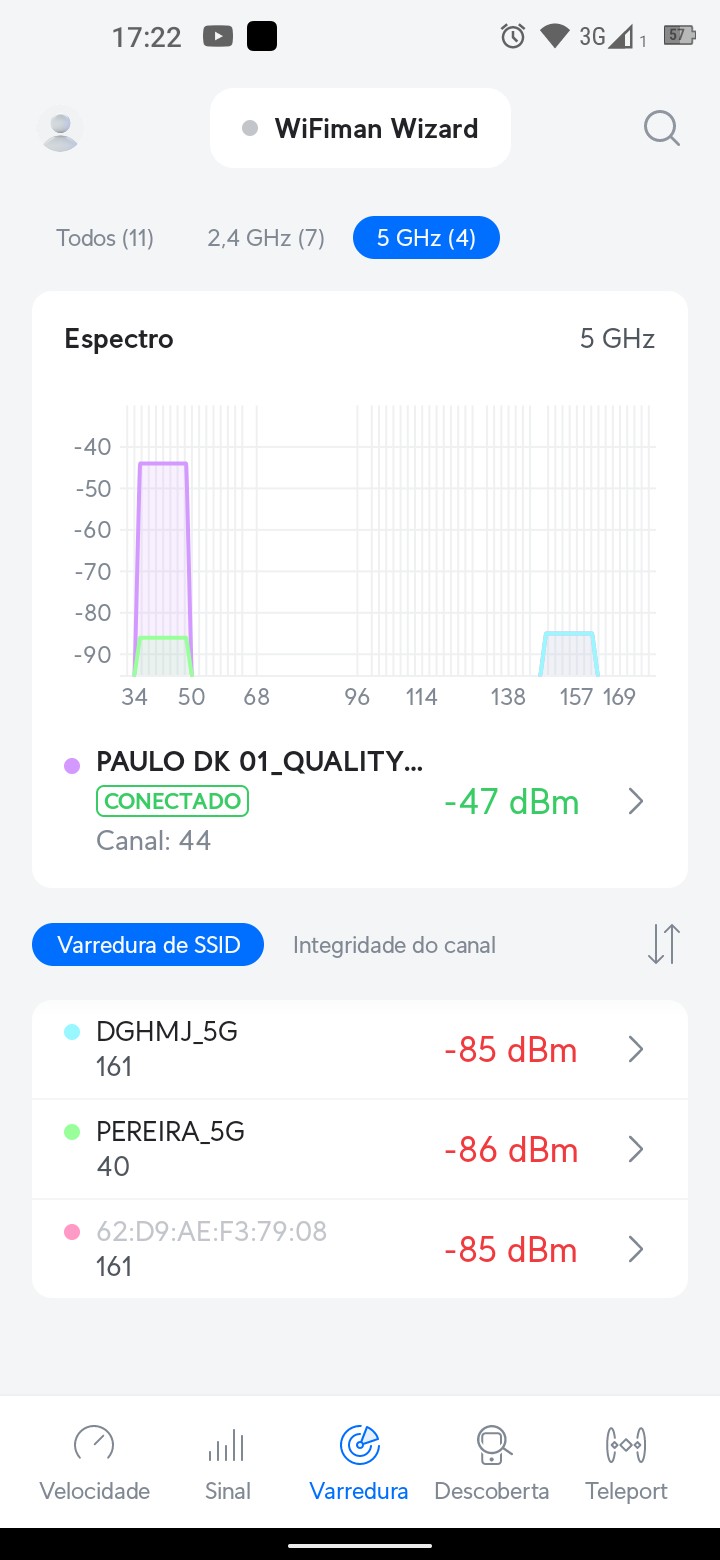Open the Teleport tab

(x=626, y=1463)
